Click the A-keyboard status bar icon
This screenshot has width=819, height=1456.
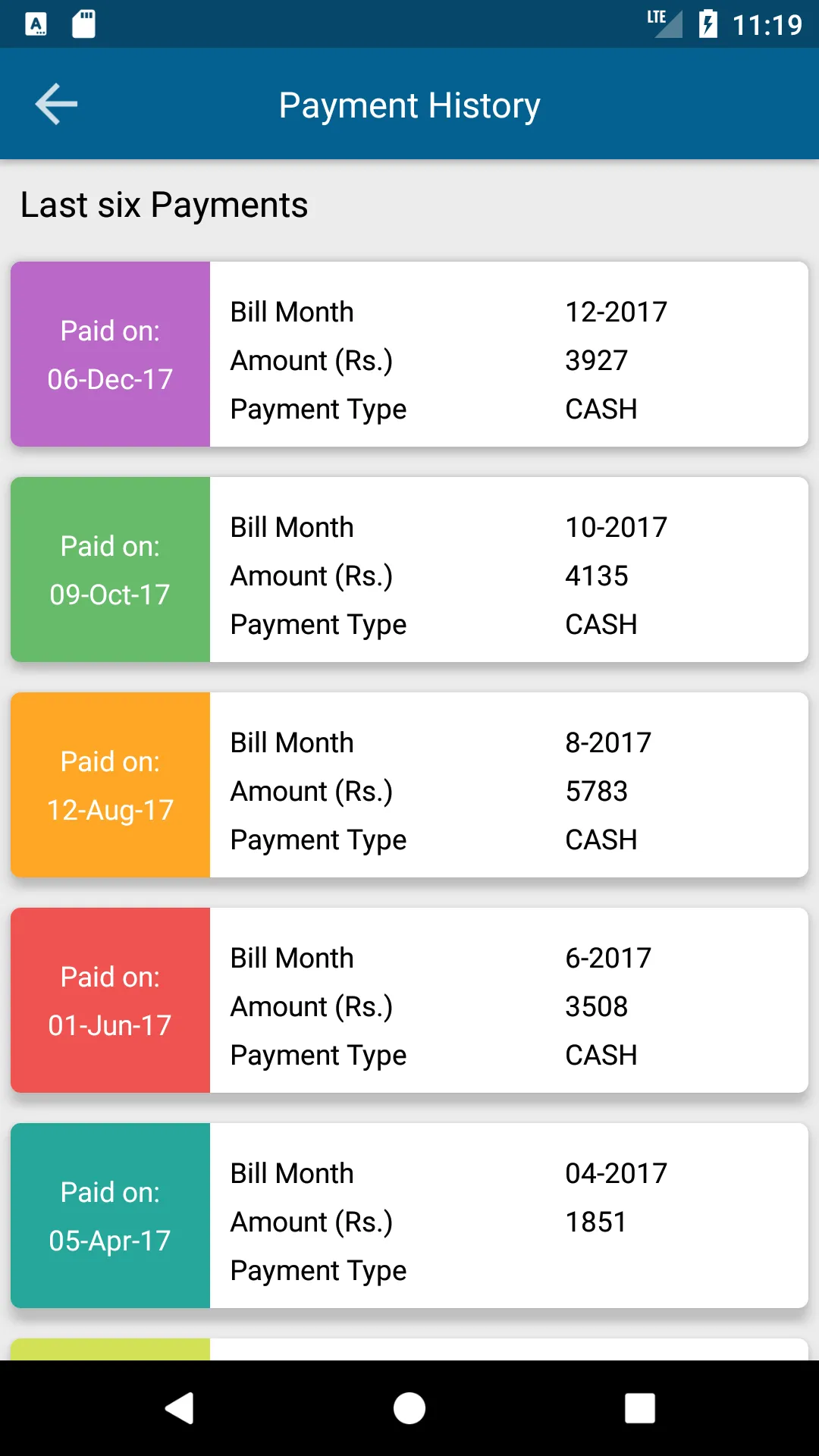pos(36,24)
